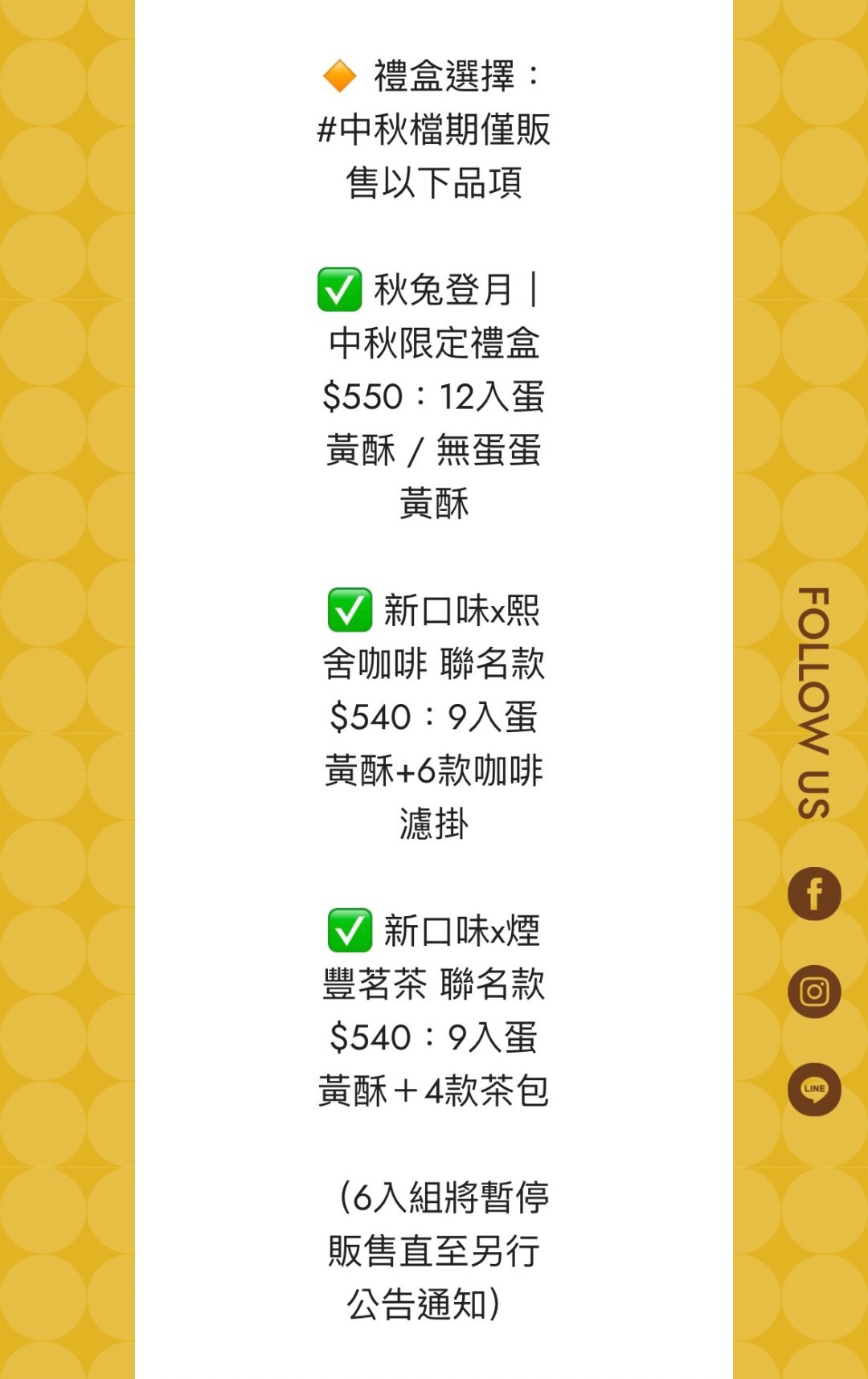
Task: Visit the Instagram profile
Action: 814,992
